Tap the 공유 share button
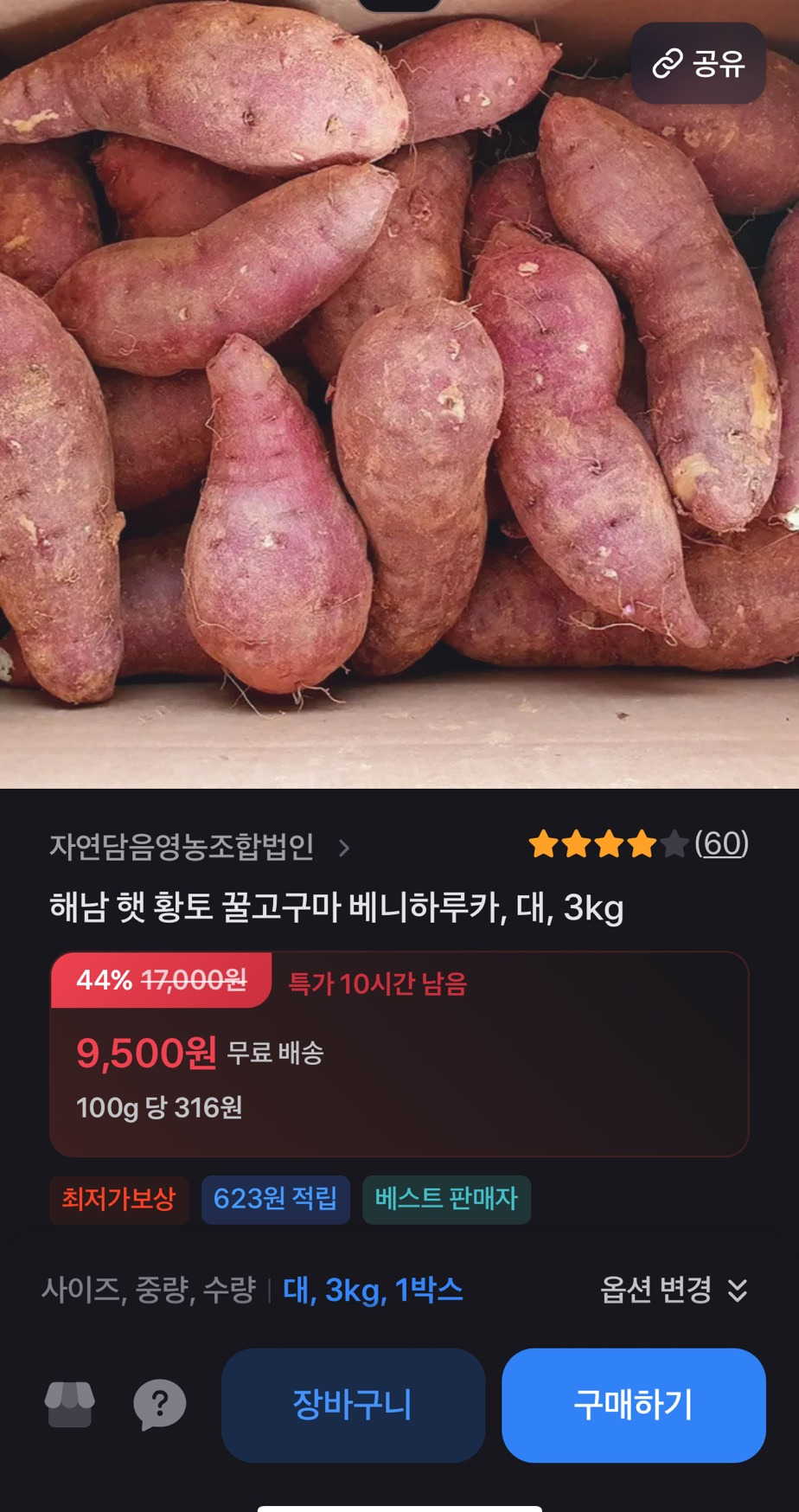The image size is (799, 1512). coord(698,63)
